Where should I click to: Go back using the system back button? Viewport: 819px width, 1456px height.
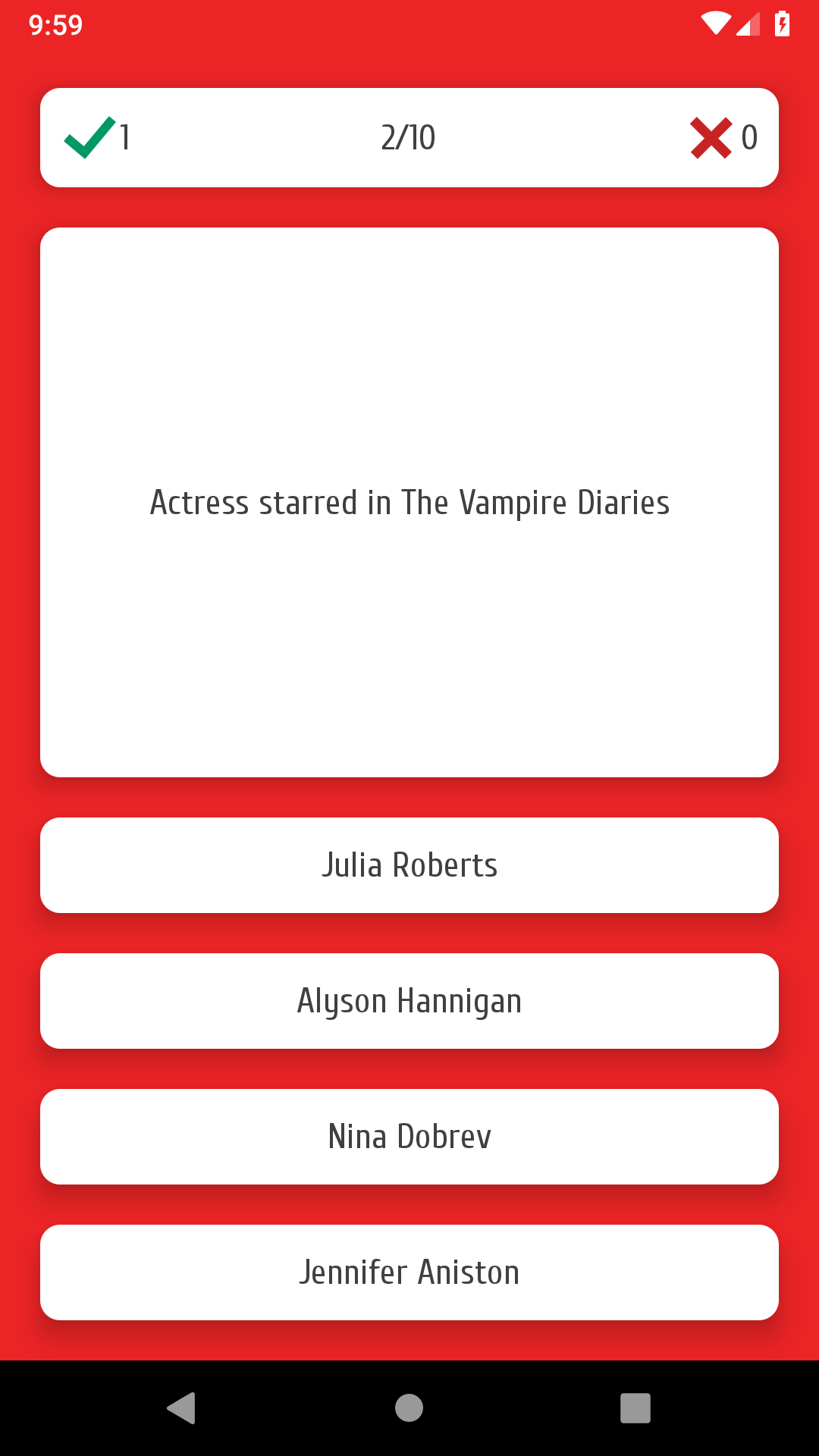coord(182,1408)
